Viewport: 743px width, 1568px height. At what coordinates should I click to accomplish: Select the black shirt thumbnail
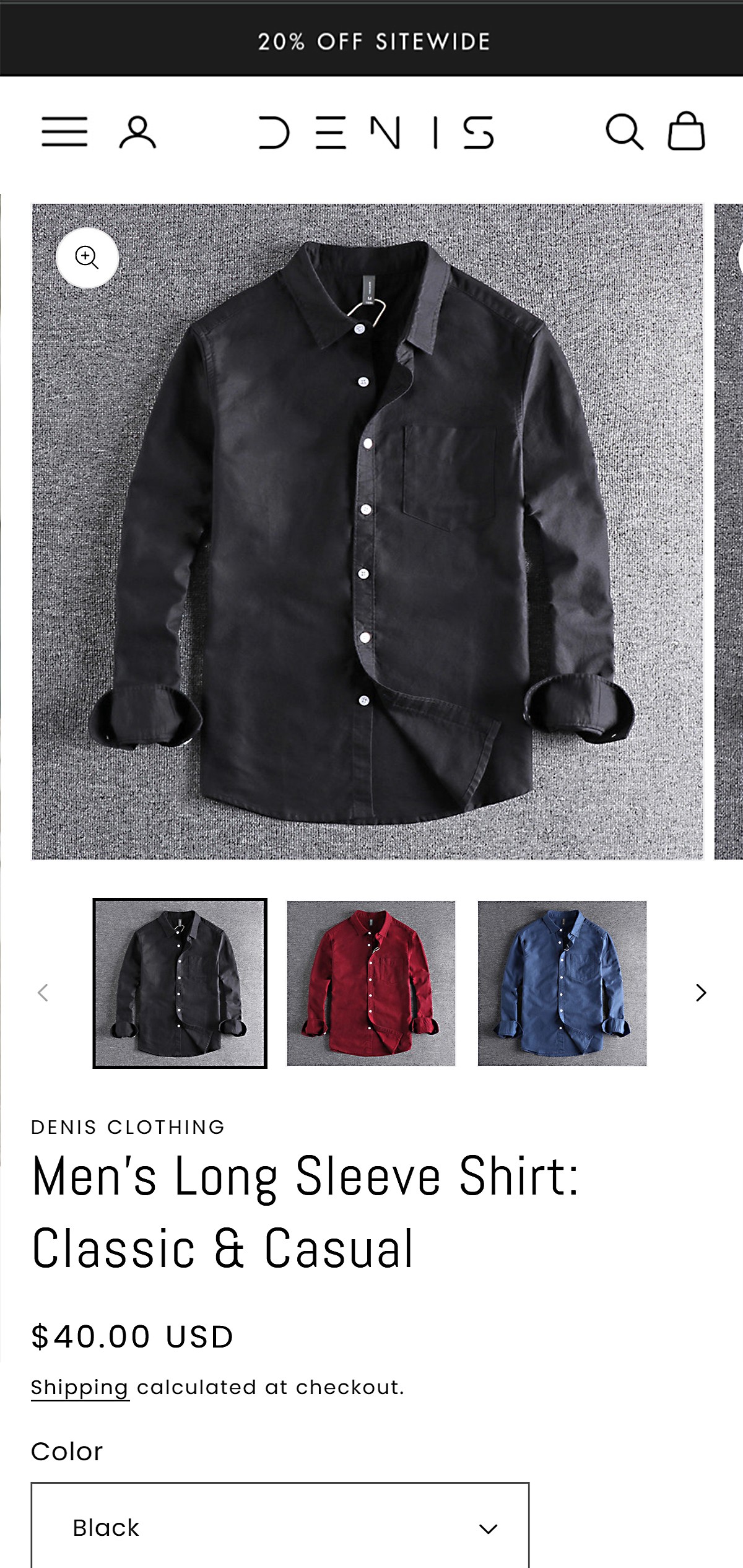tap(180, 983)
